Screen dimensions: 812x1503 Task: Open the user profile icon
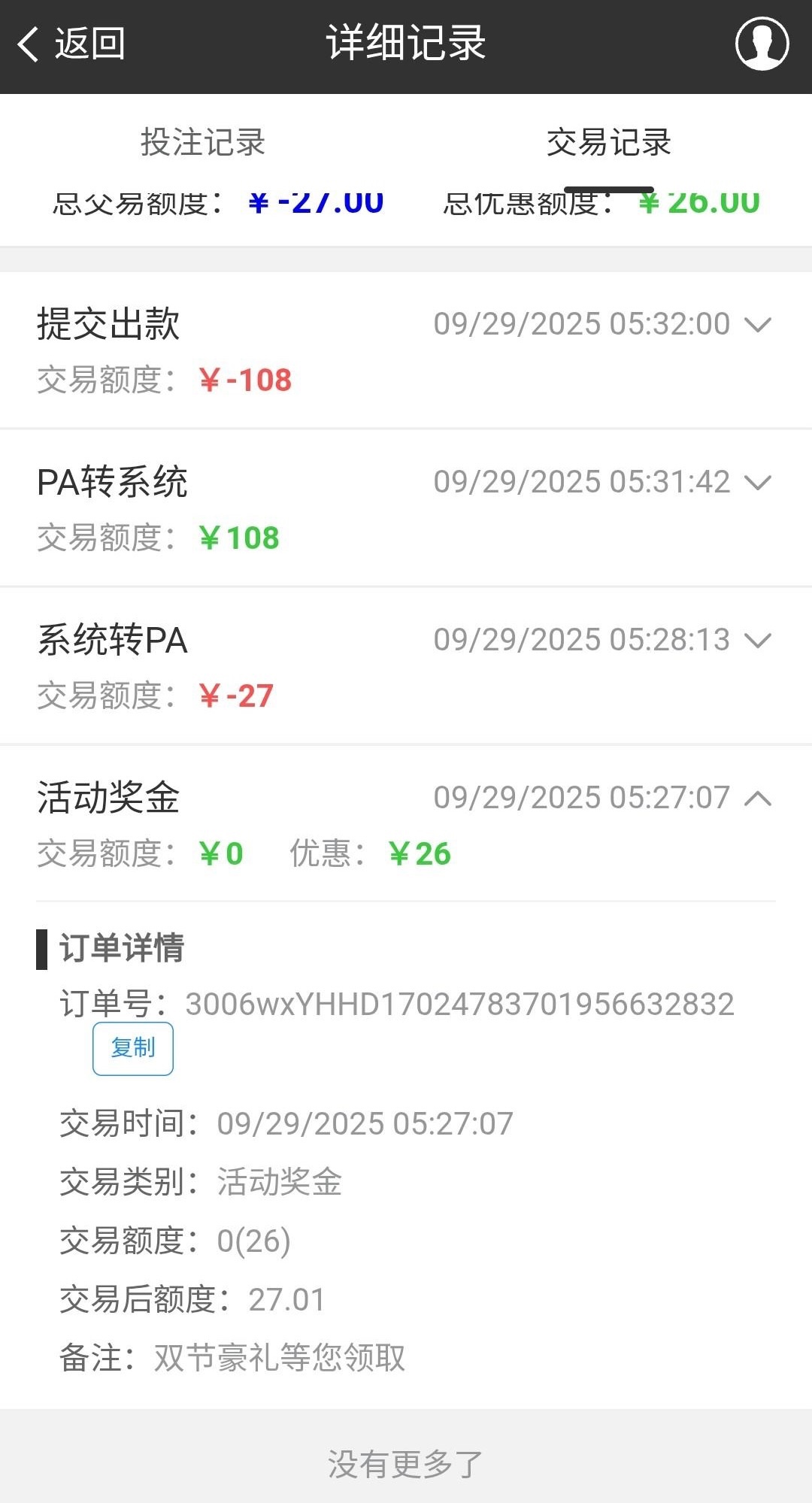click(762, 44)
